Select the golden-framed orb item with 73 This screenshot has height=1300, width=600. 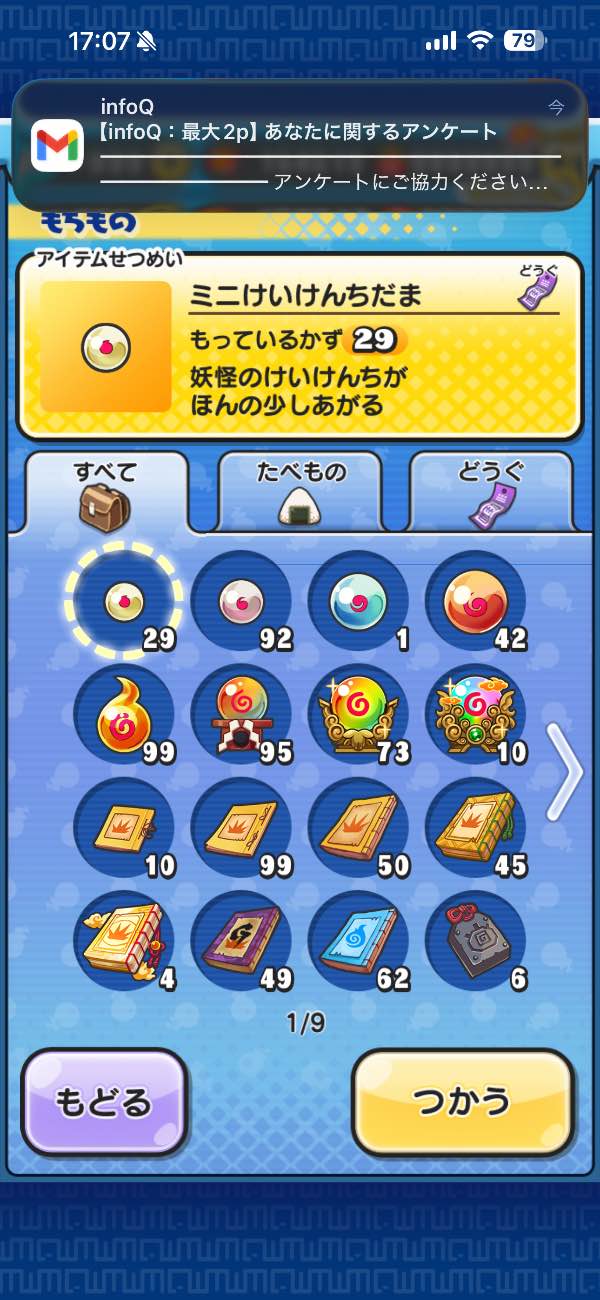(358, 715)
